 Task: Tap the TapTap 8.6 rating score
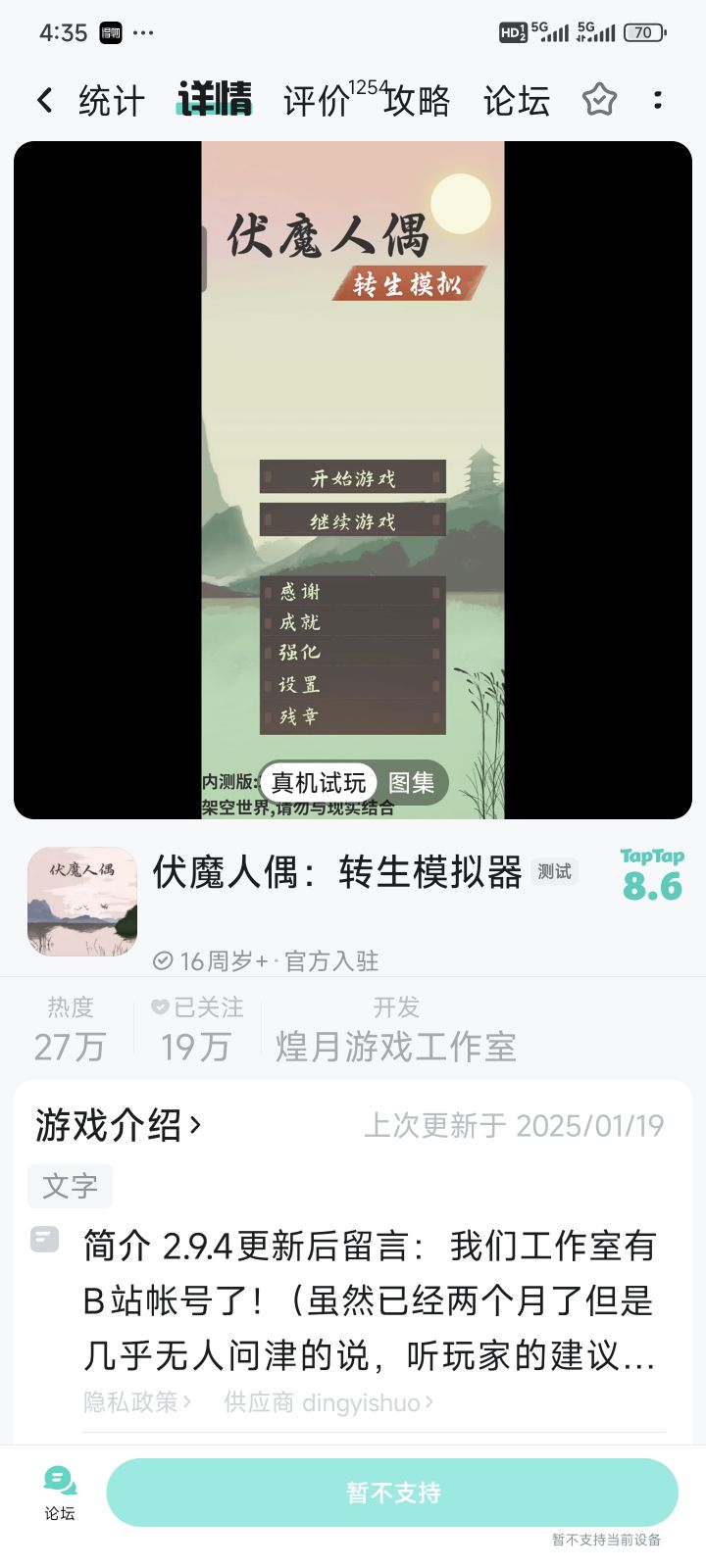point(649,877)
